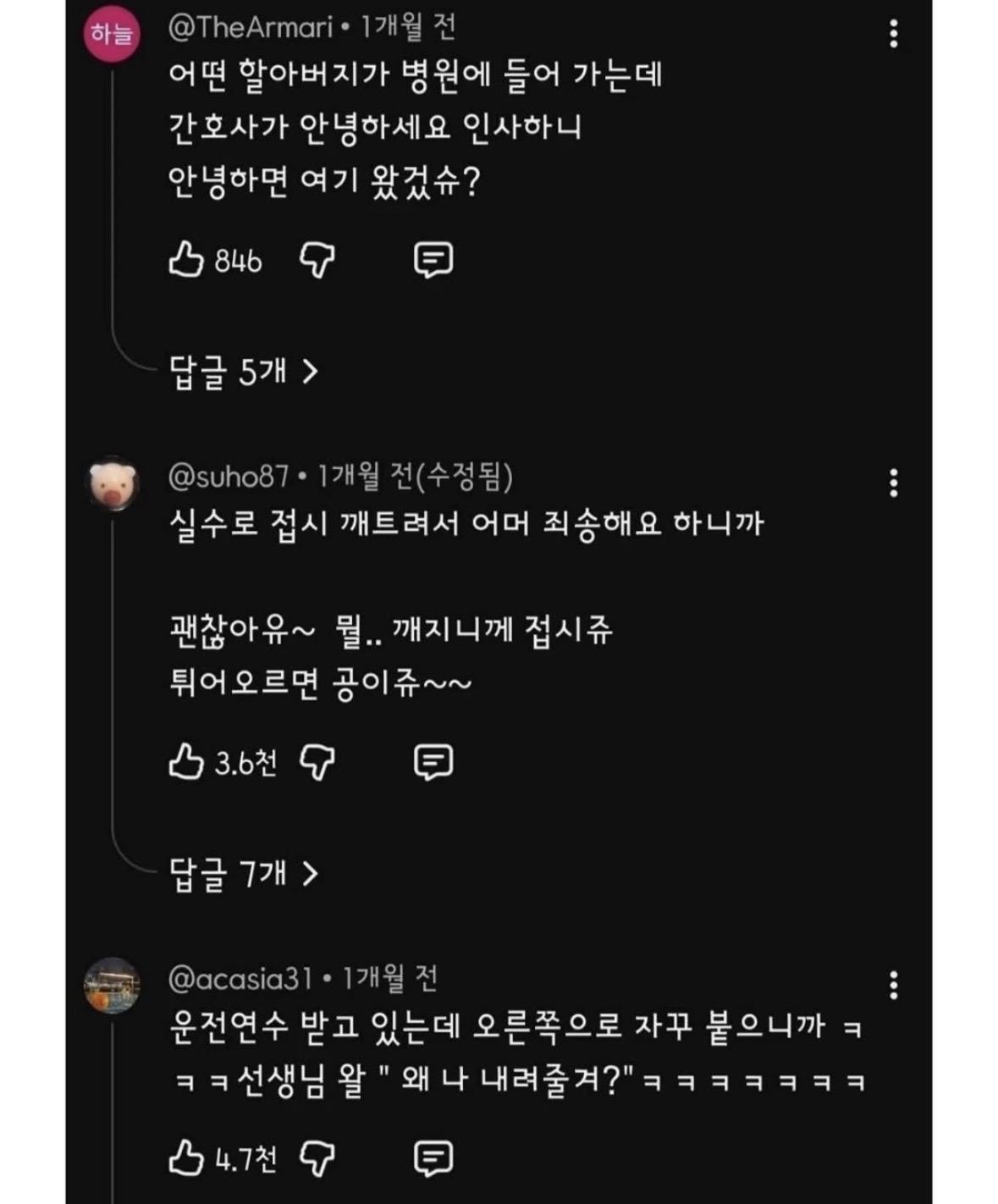
Task: Like the comment by @acasia31
Action: pos(186,1157)
